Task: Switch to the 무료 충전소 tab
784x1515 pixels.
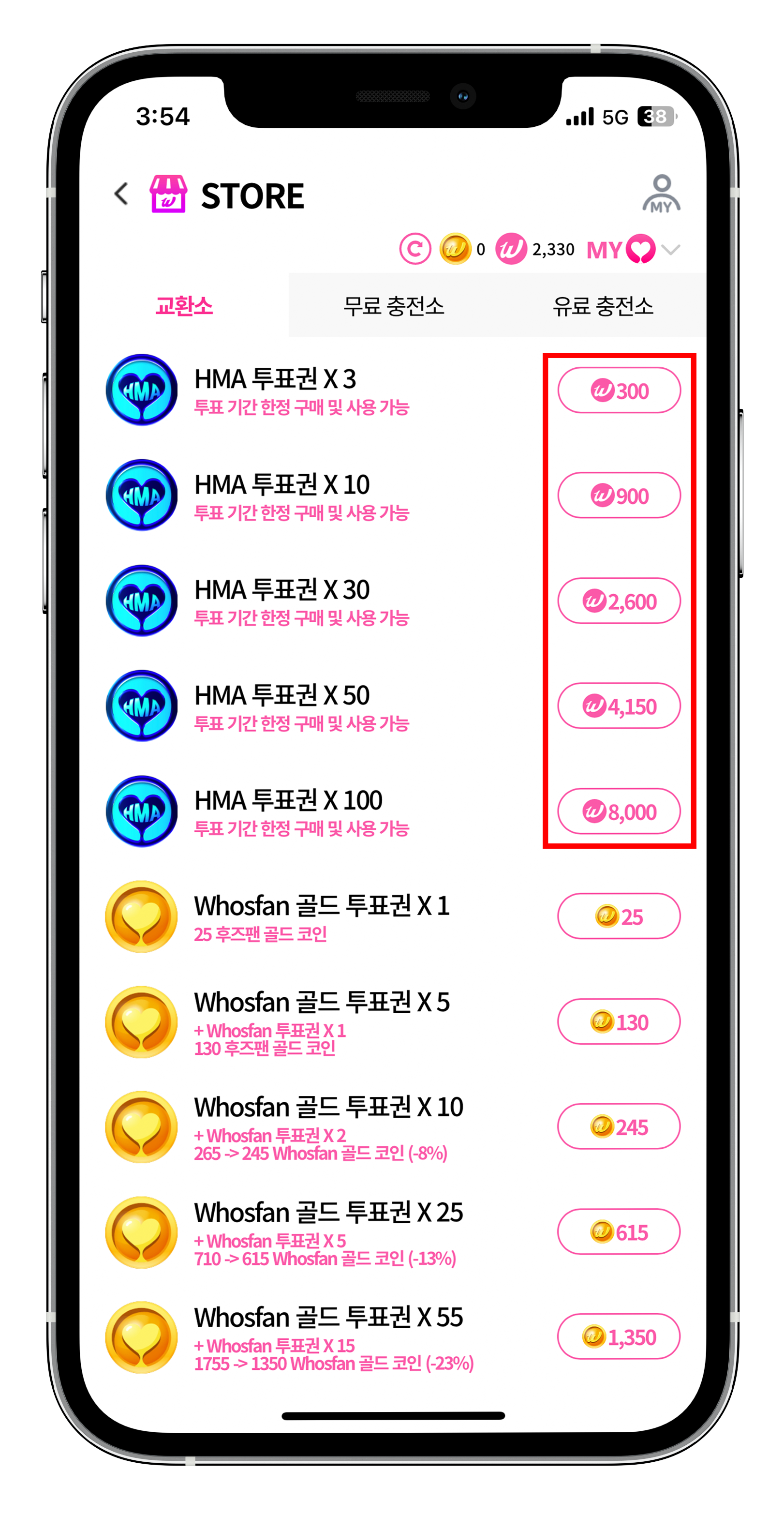Action: (393, 306)
